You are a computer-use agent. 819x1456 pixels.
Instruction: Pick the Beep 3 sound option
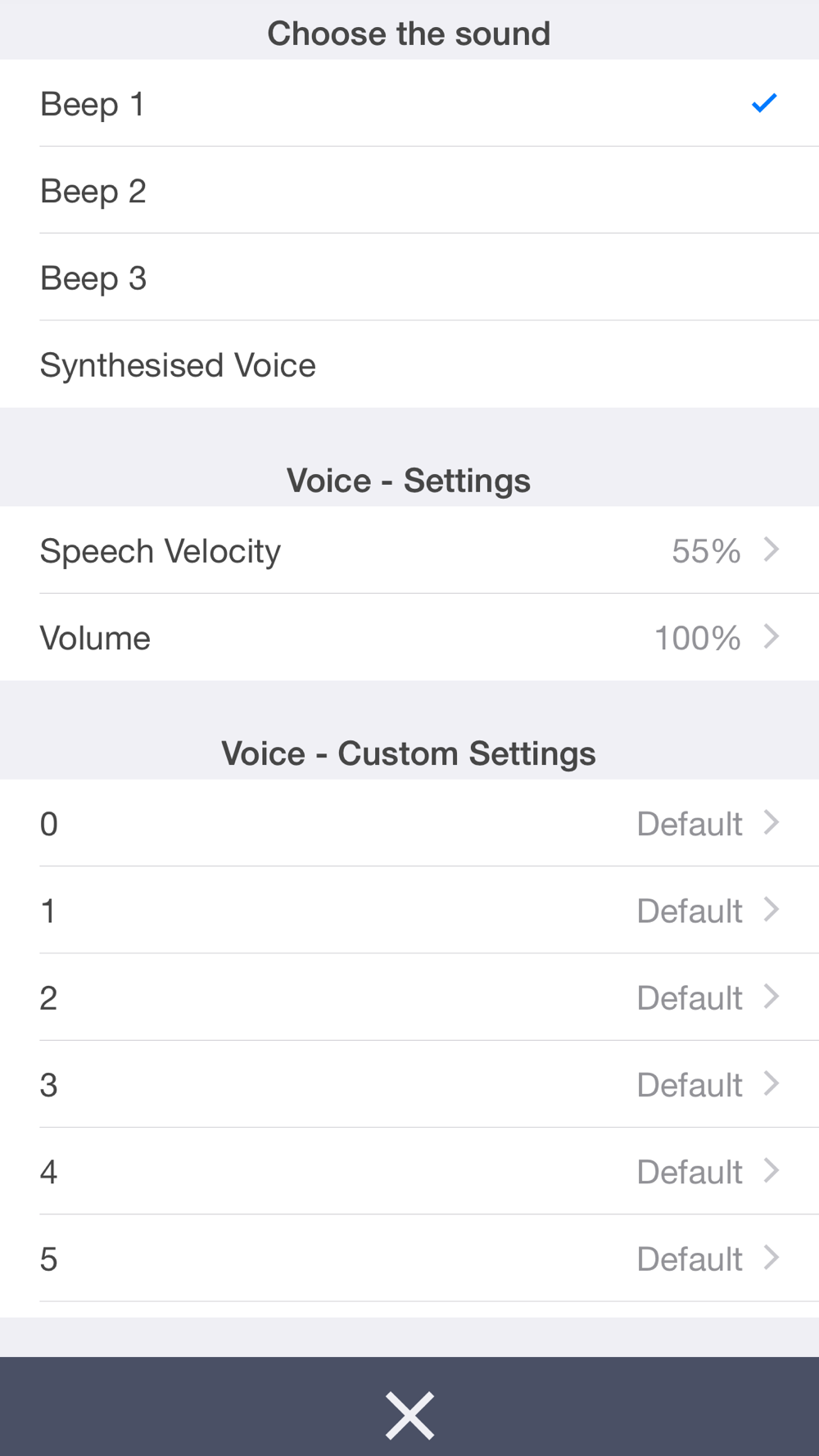pyautogui.click(x=409, y=277)
